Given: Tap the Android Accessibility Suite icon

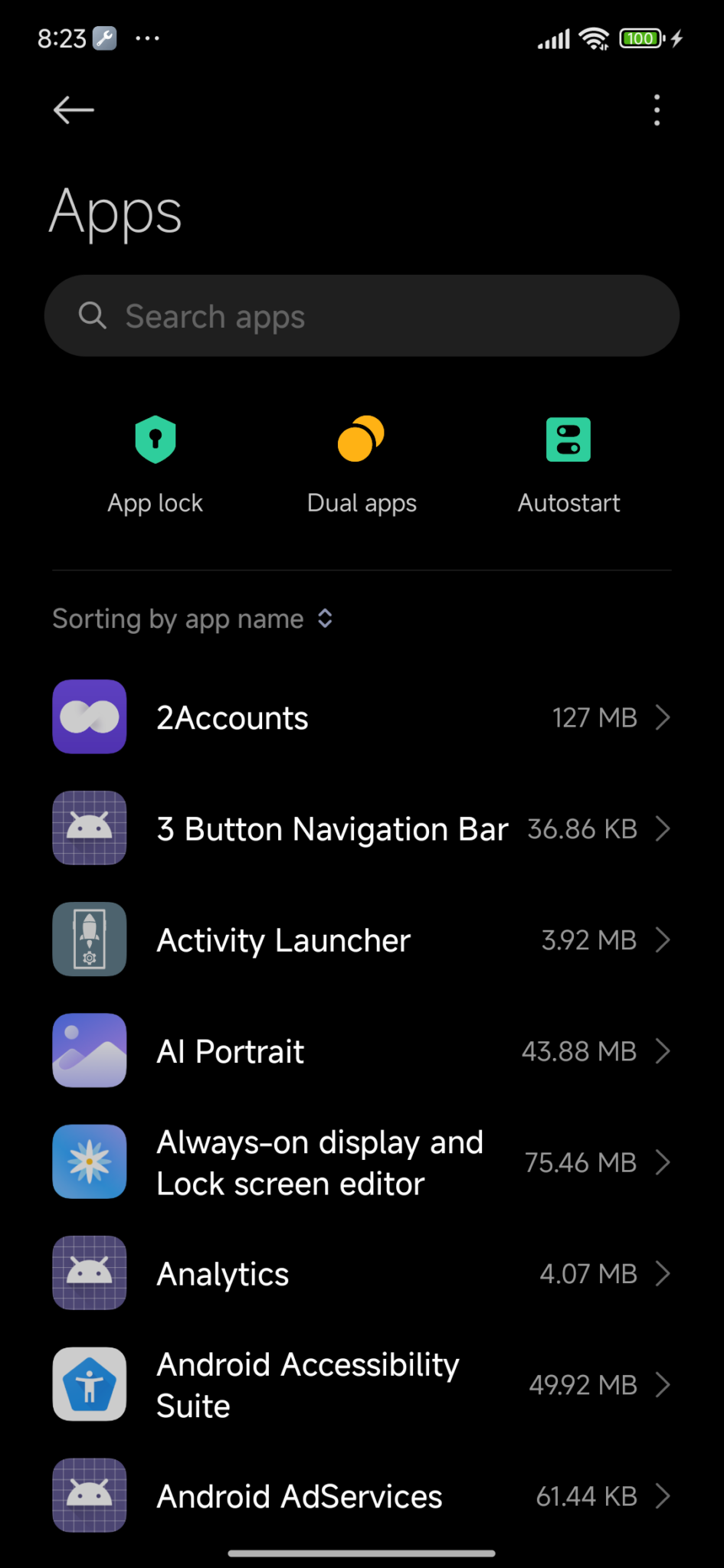Looking at the screenshot, I should click(89, 1383).
